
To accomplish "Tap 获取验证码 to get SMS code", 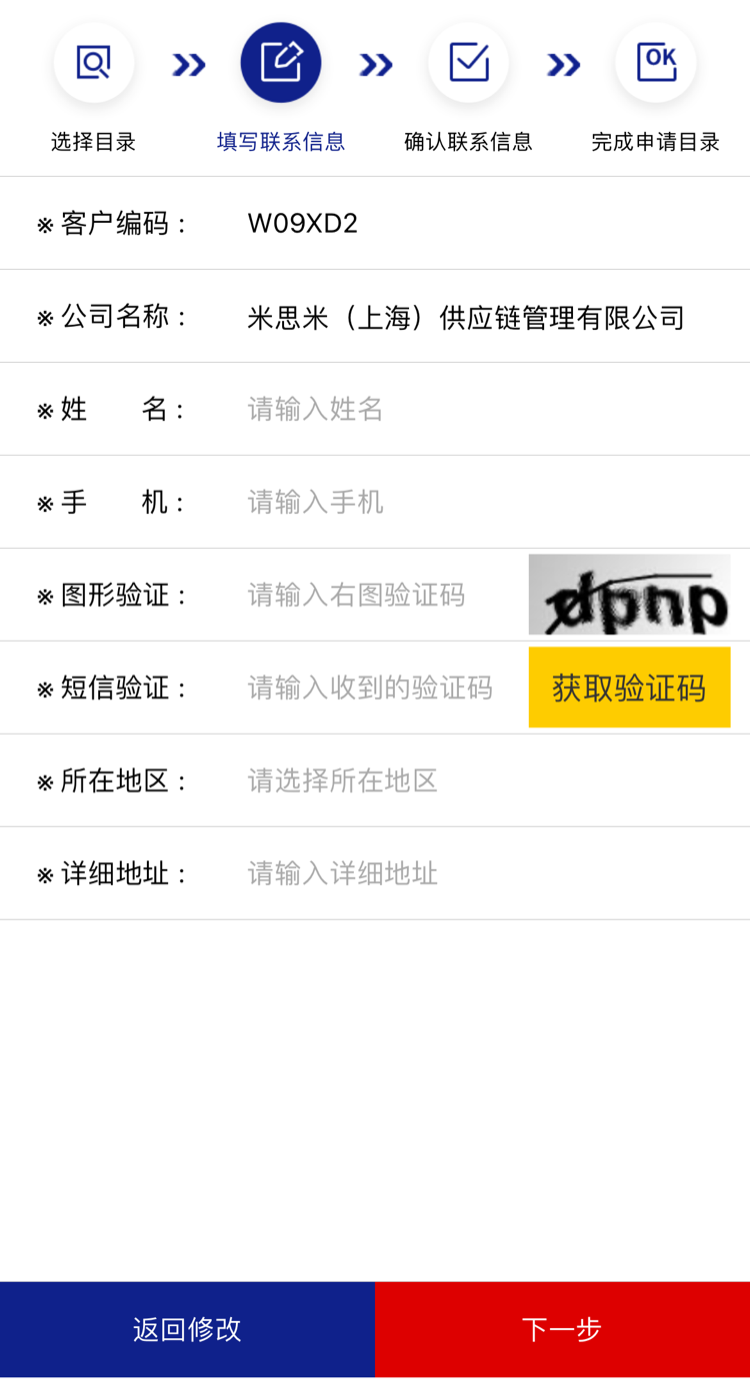I will [x=629, y=688].
